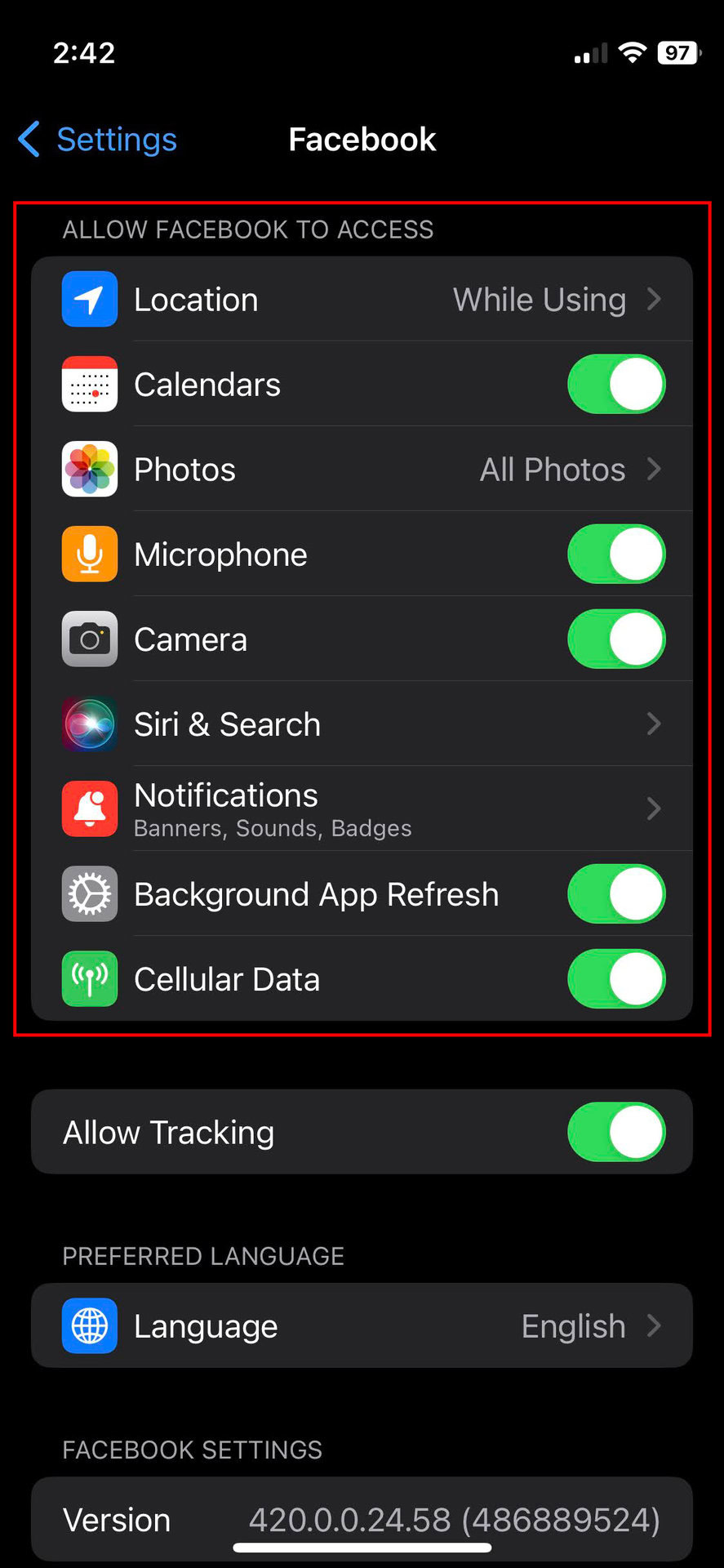Click the Language globe icon
This screenshot has height=1568, width=724.
coord(89,1325)
